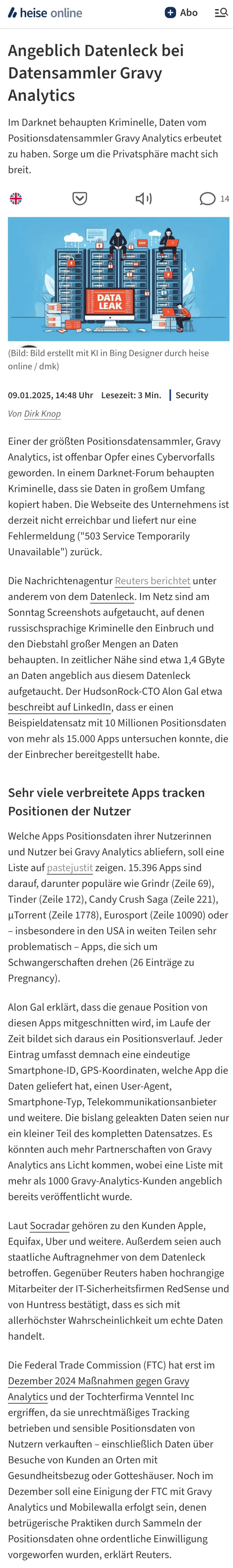Tap the Abo subscription button

tap(181, 13)
